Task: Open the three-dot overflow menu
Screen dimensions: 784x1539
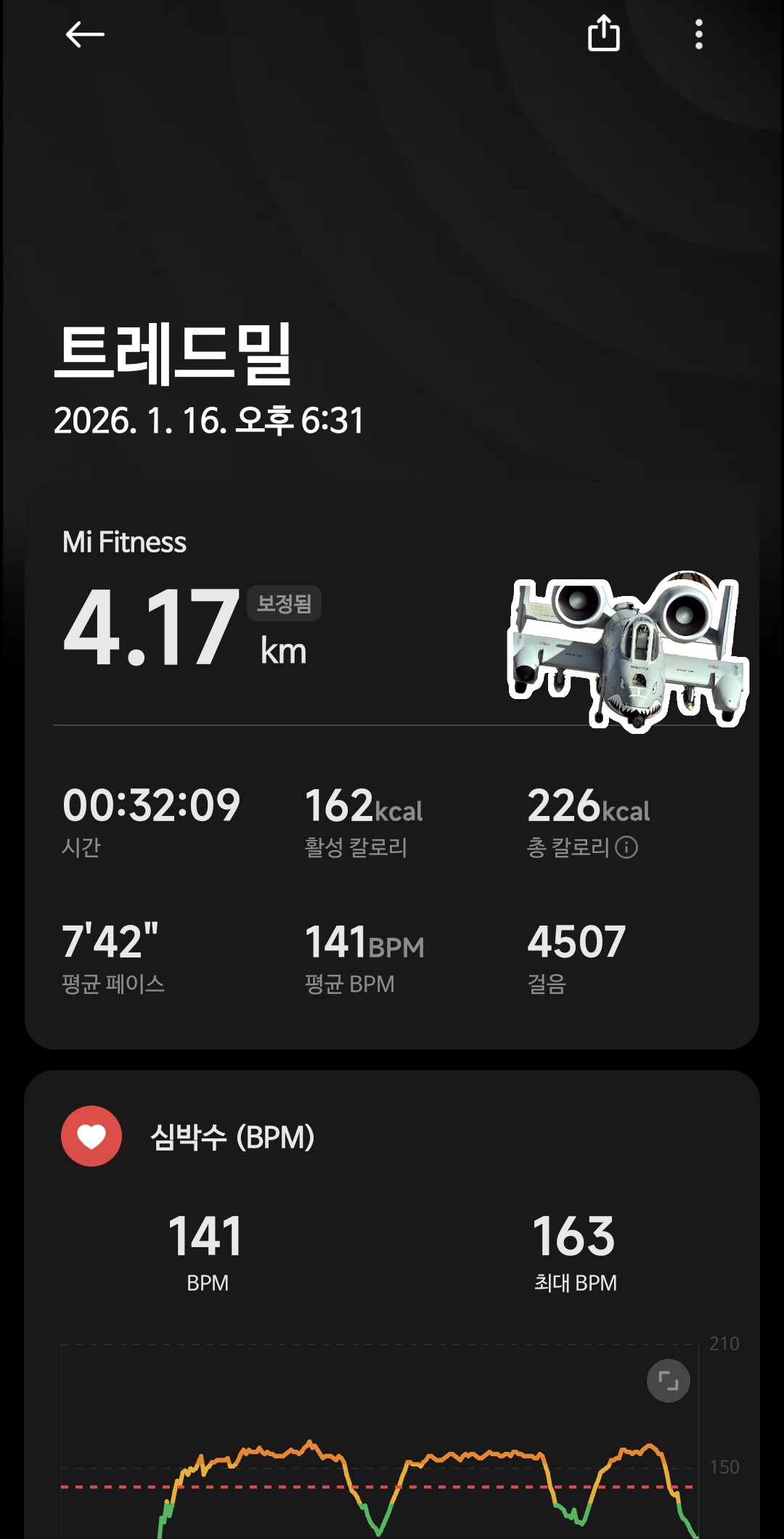Action: point(698,34)
